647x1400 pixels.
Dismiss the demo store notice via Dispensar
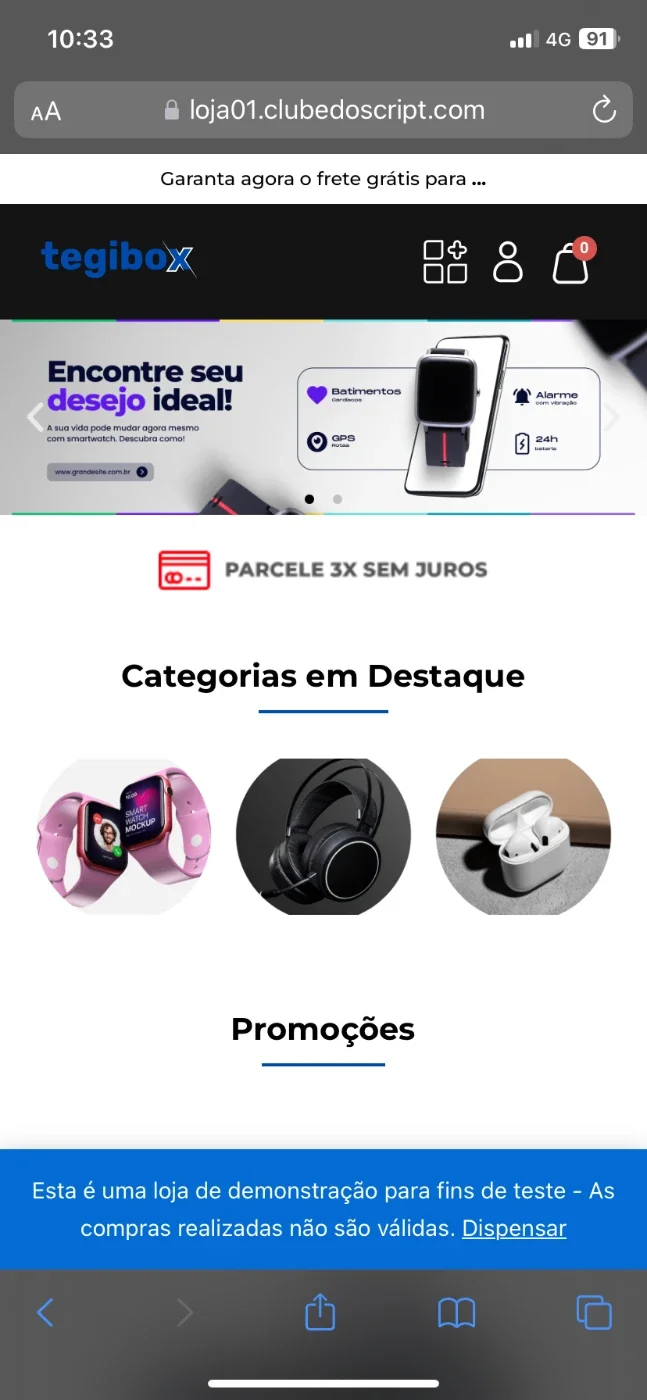[x=514, y=1228]
